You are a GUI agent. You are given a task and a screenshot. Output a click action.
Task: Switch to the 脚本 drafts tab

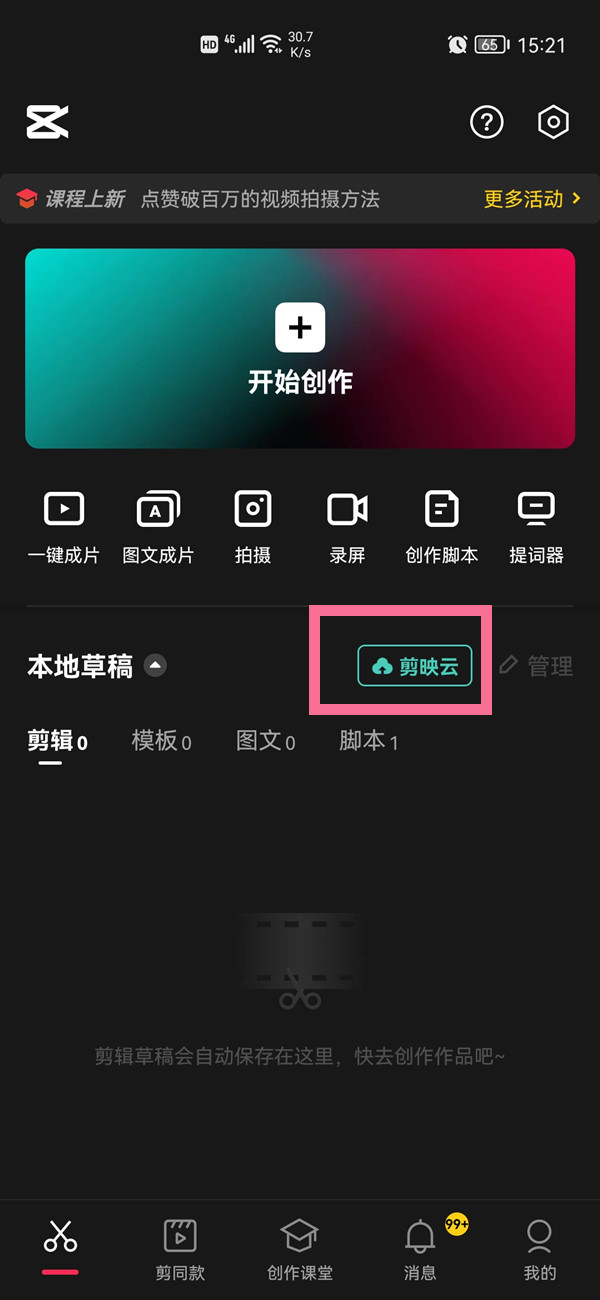coord(368,741)
